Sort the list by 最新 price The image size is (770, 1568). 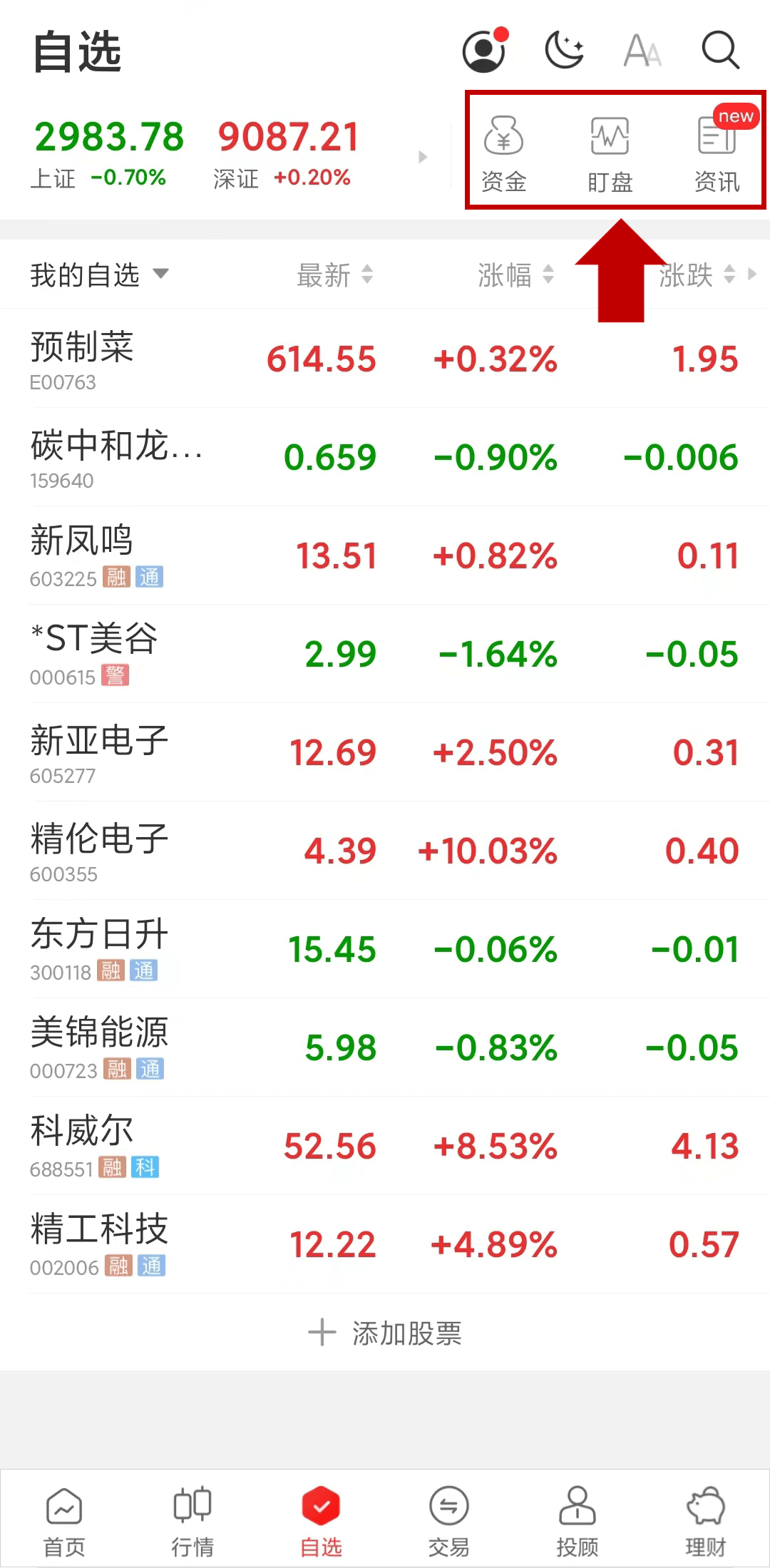tap(334, 275)
